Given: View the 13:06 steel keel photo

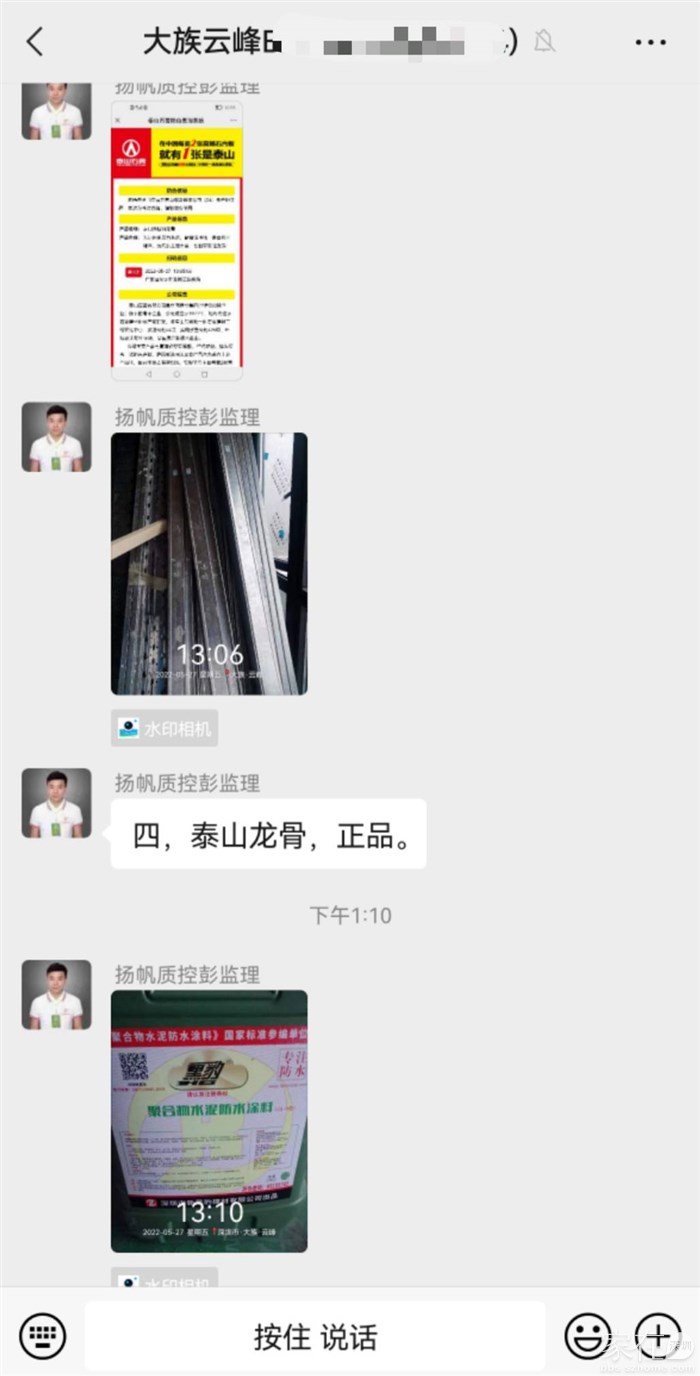Looking at the screenshot, I should click(x=209, y=563).
